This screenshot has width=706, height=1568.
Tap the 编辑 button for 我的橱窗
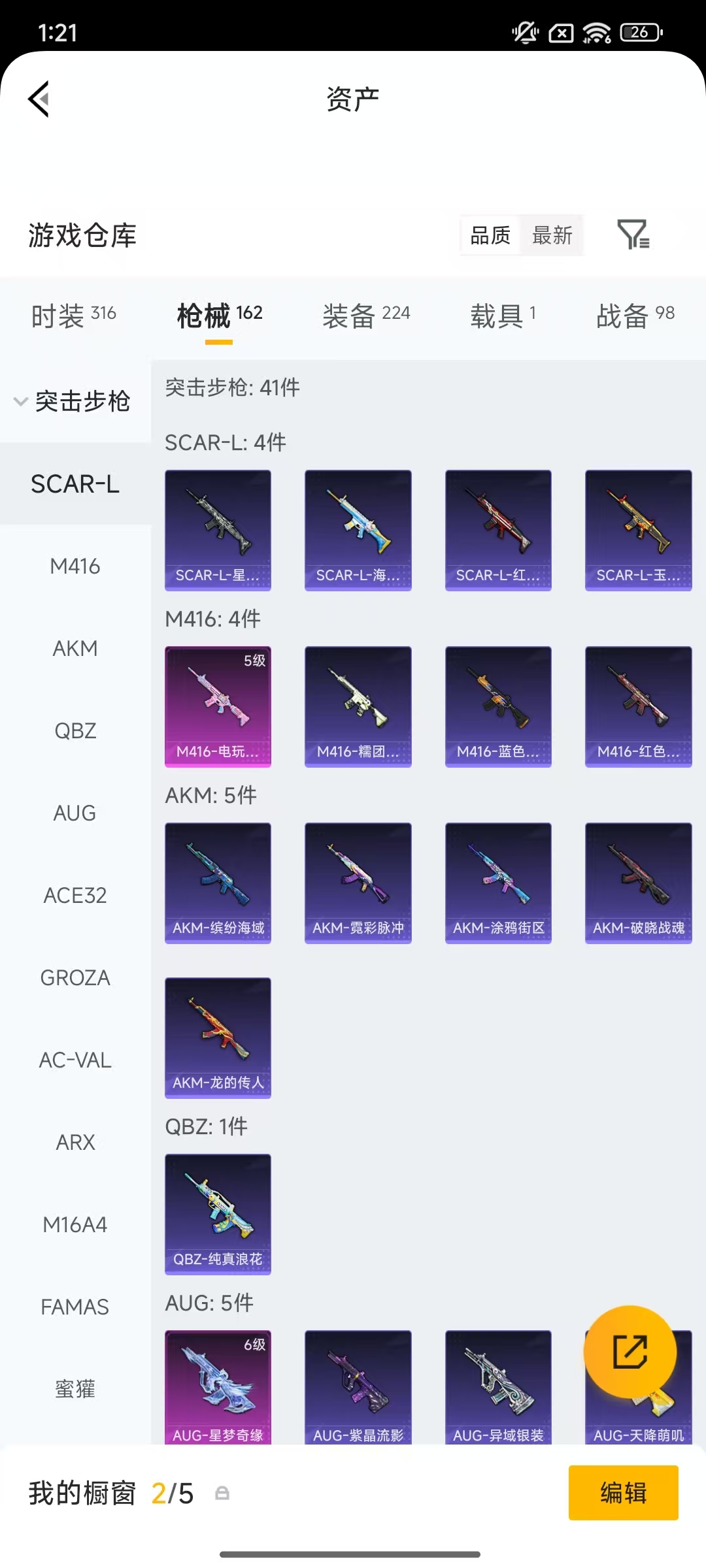pos(622,1493)
